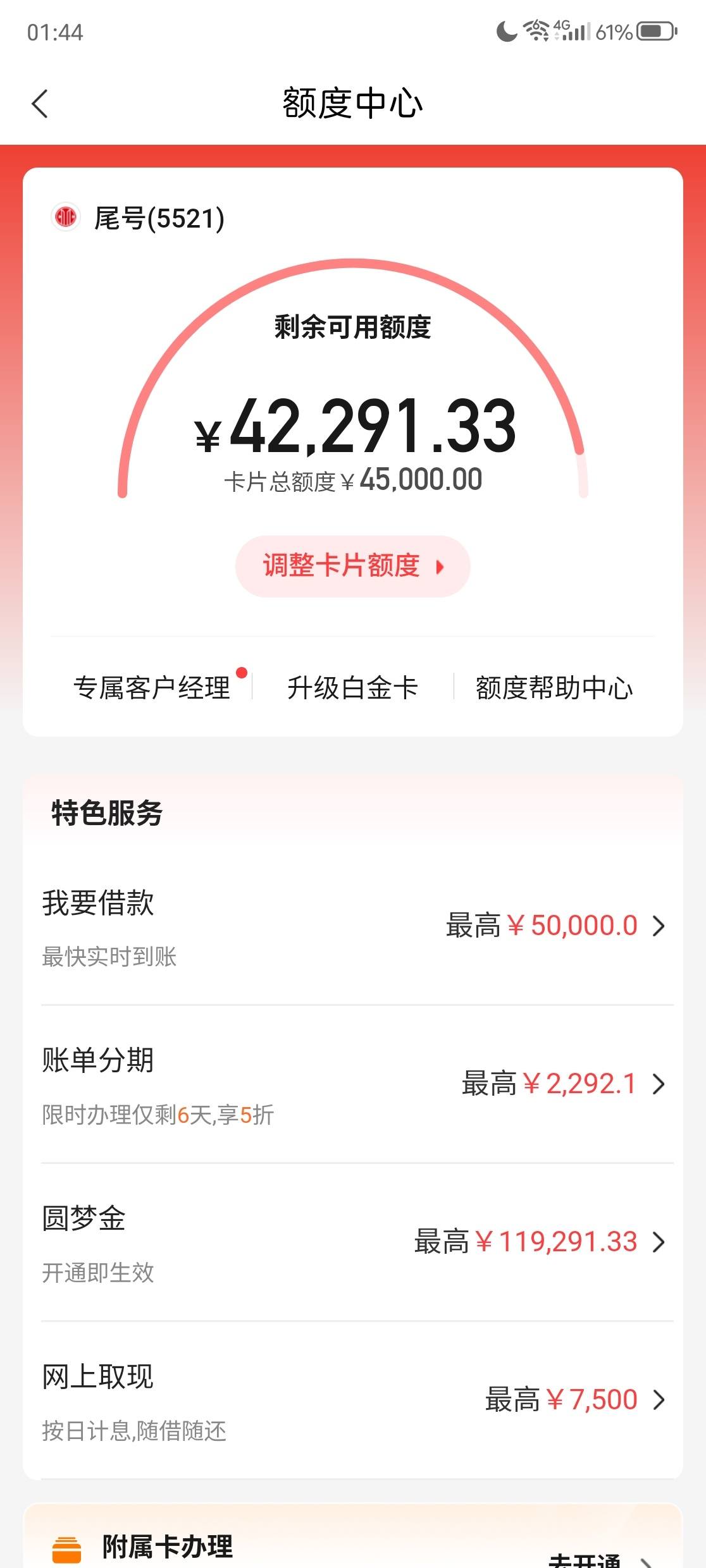This screenshot has height=1568, width=706.
Task: Click the 升级白金卡 option
Action: point(353,689)
